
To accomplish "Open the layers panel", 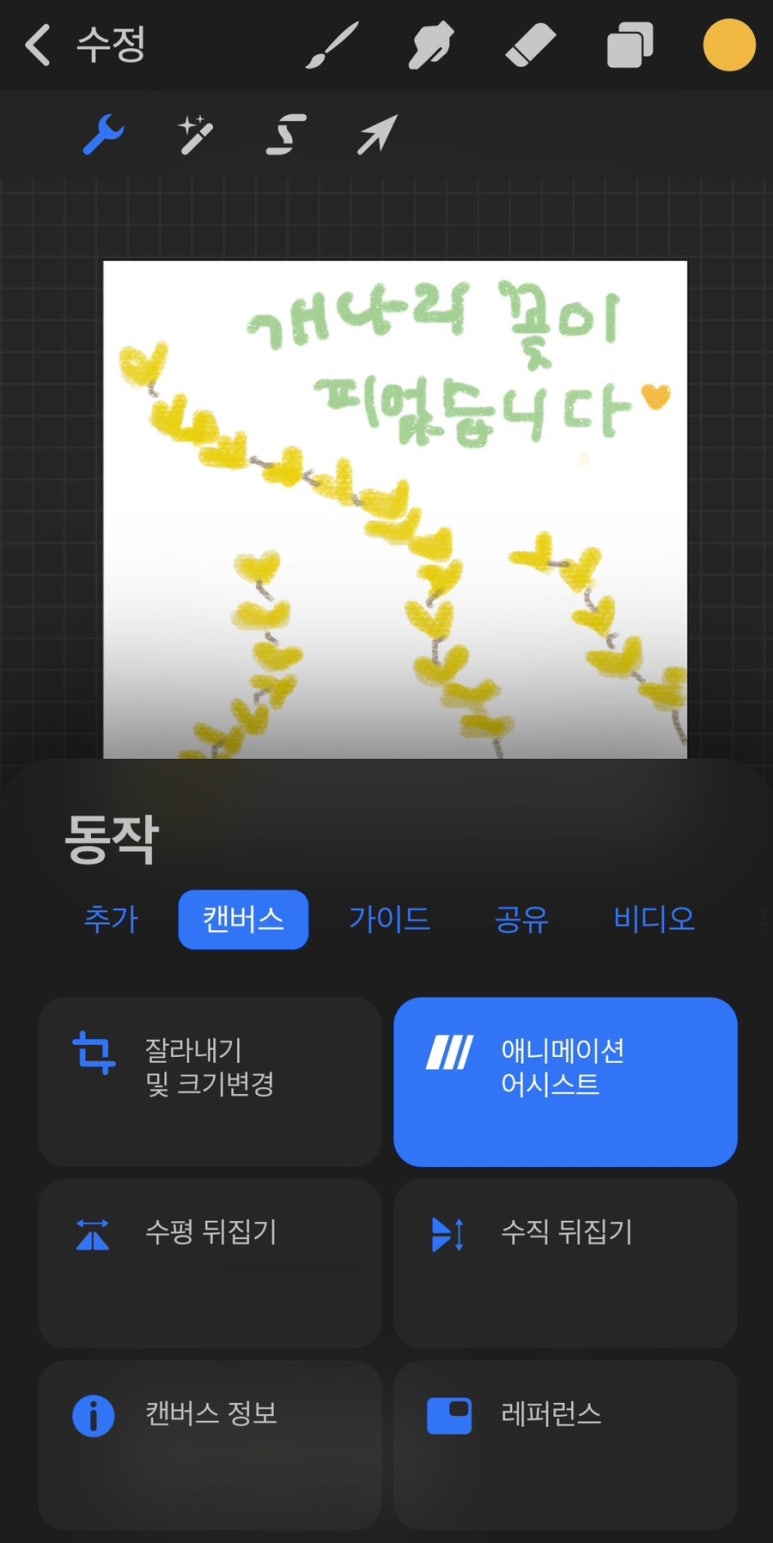I will [630, 46].
